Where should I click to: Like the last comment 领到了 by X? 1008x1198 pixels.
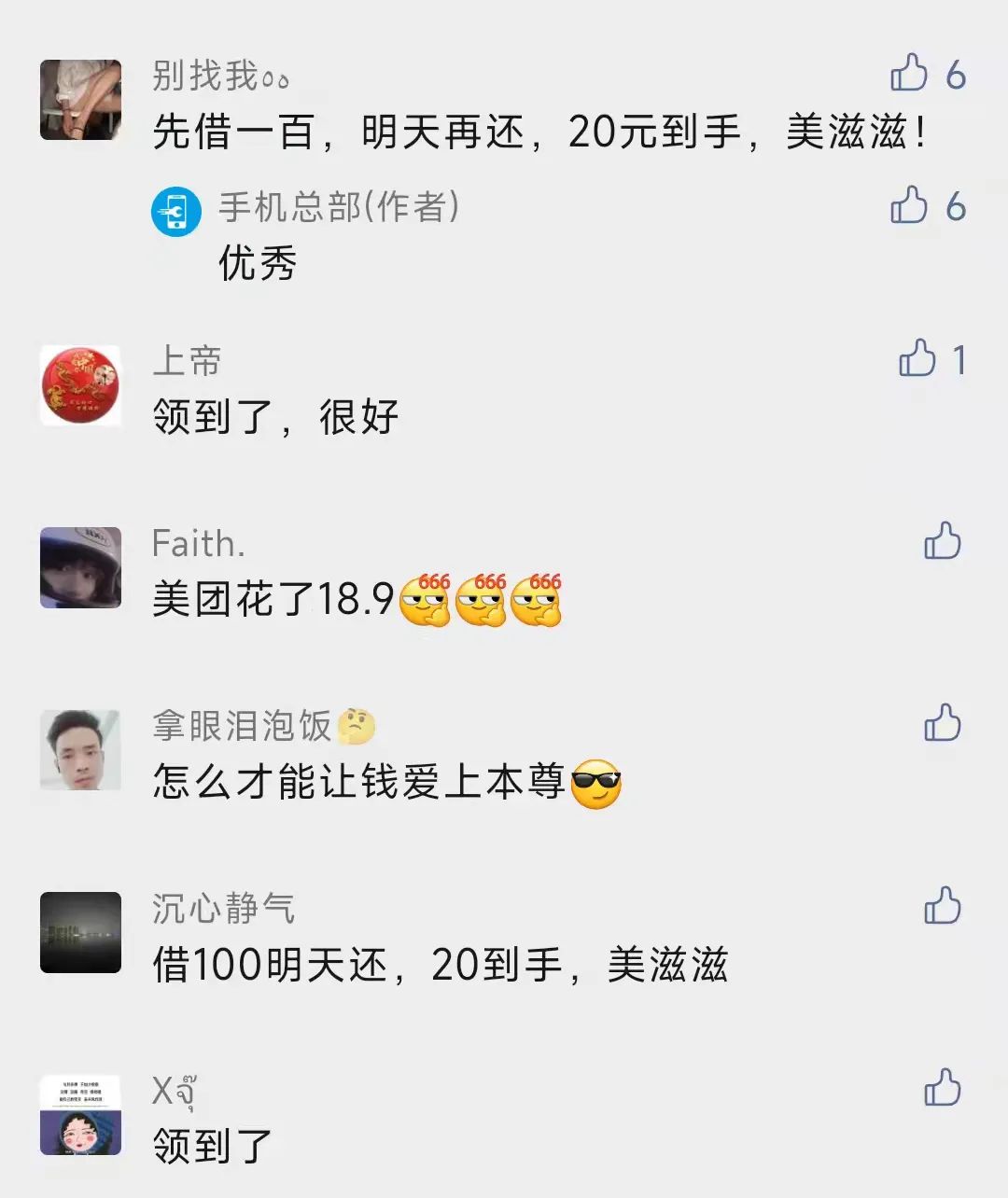click(942, 1088)
